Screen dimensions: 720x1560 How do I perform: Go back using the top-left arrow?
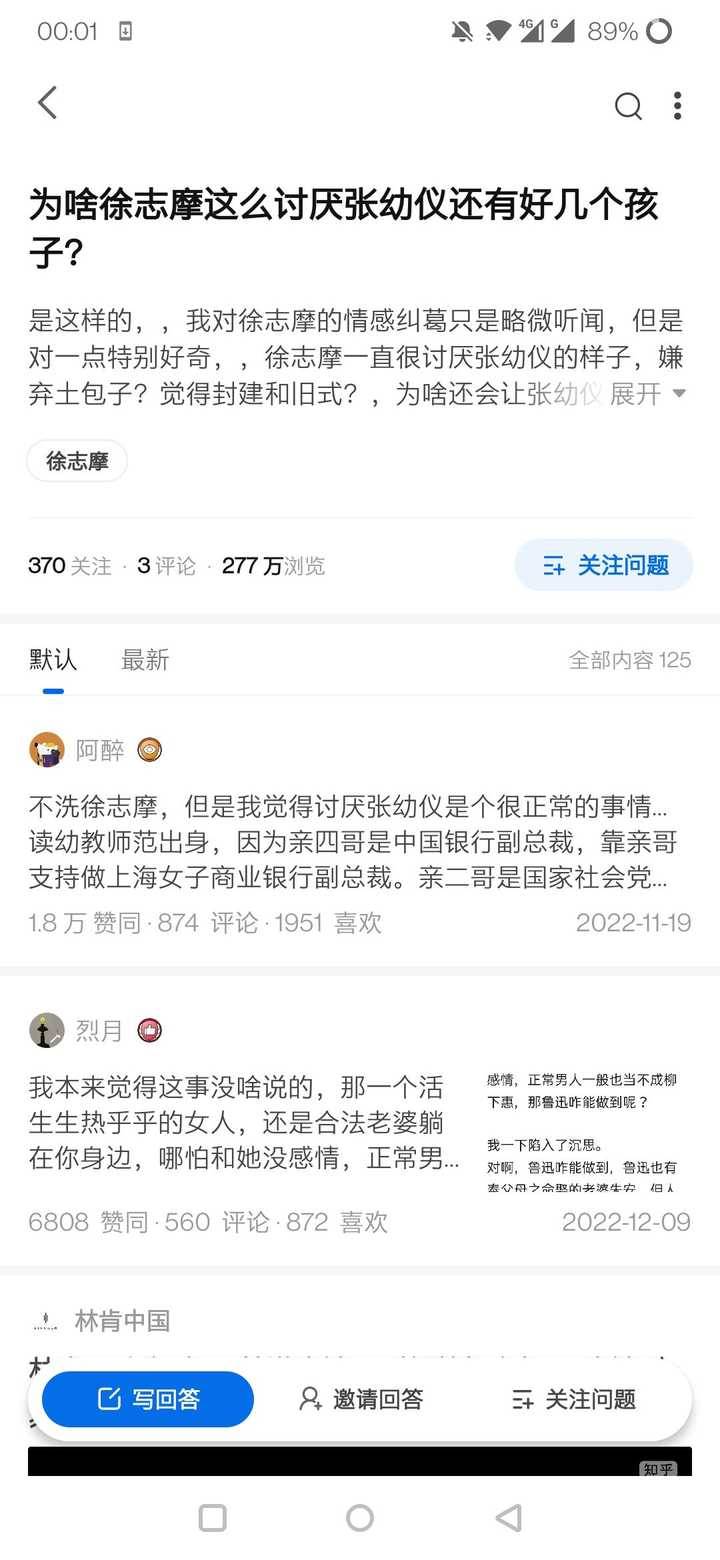pos(47,103)
